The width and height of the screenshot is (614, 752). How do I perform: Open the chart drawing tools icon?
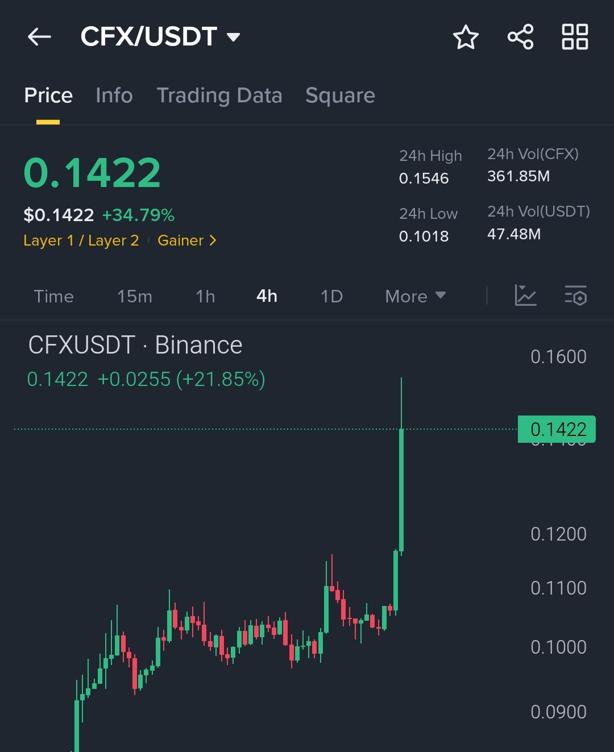coord(526,295)
